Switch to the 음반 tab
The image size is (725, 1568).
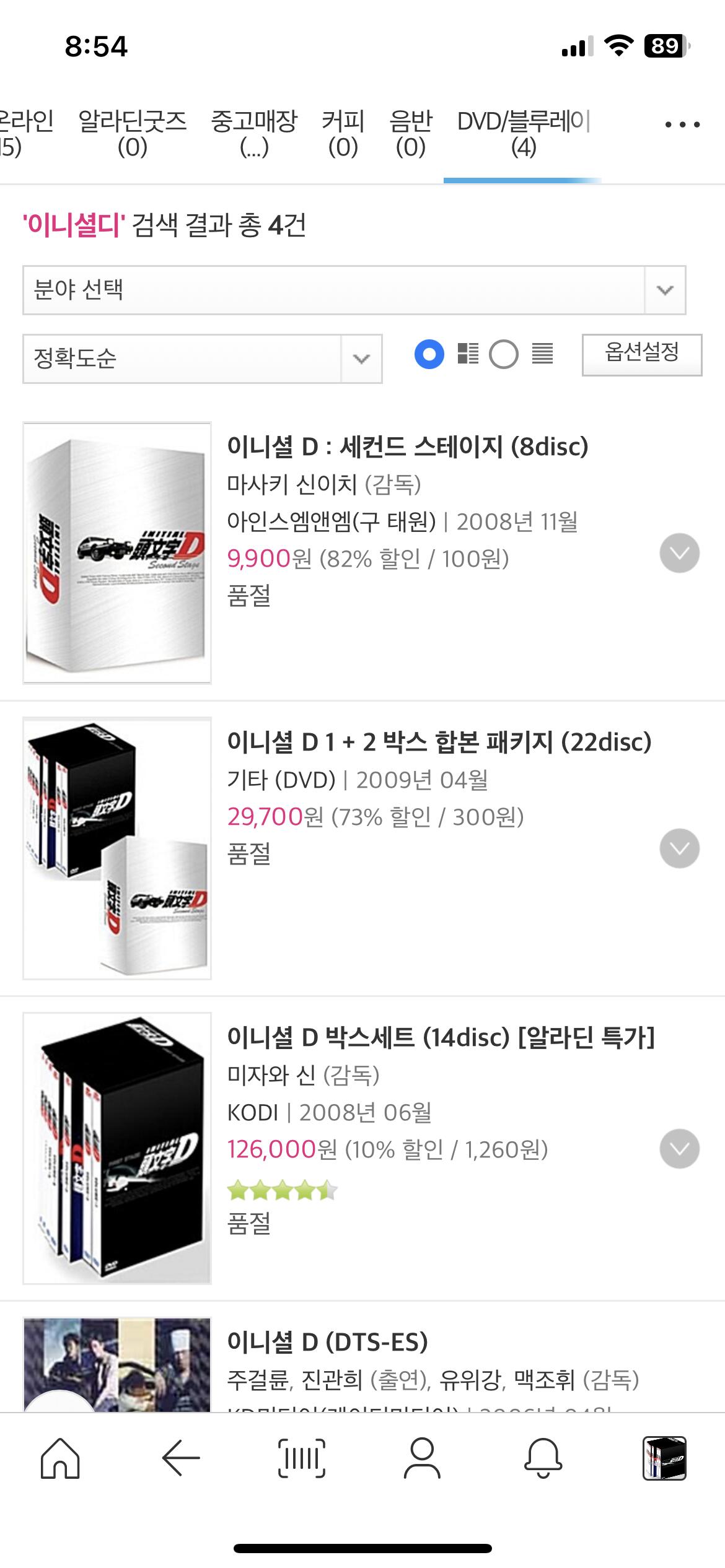coord(410,134)
